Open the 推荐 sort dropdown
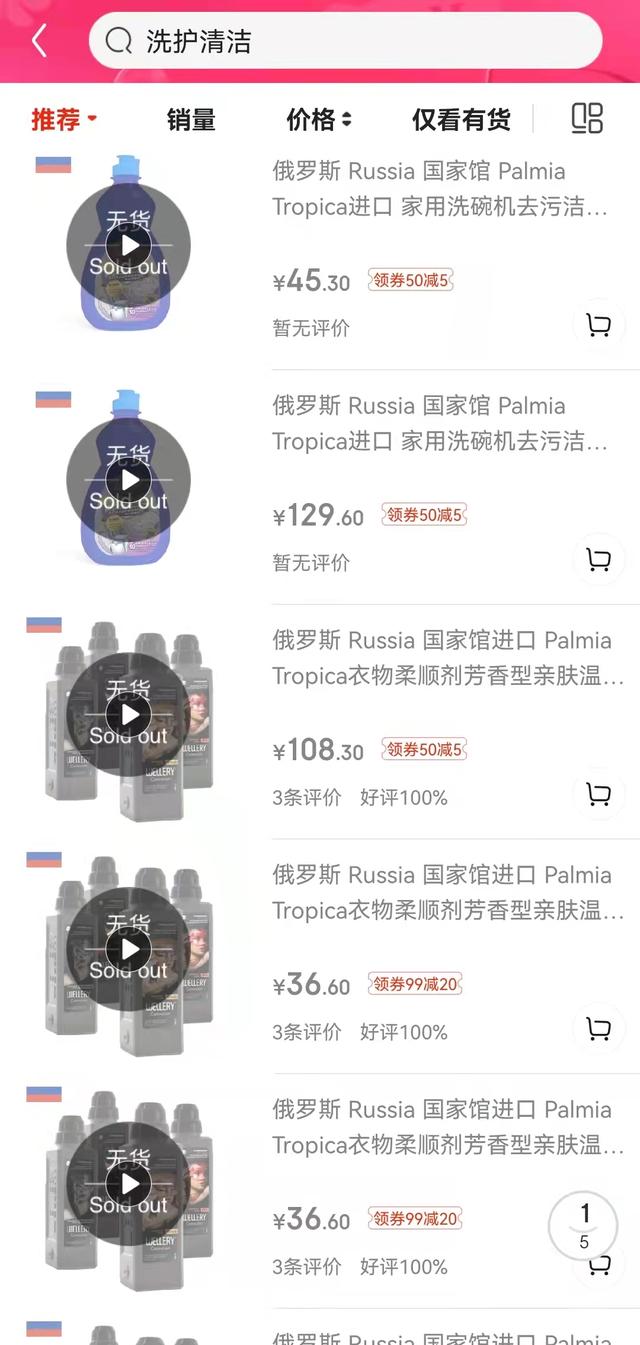The width and height of the screenshot is (640, 1345). (64, 120)
